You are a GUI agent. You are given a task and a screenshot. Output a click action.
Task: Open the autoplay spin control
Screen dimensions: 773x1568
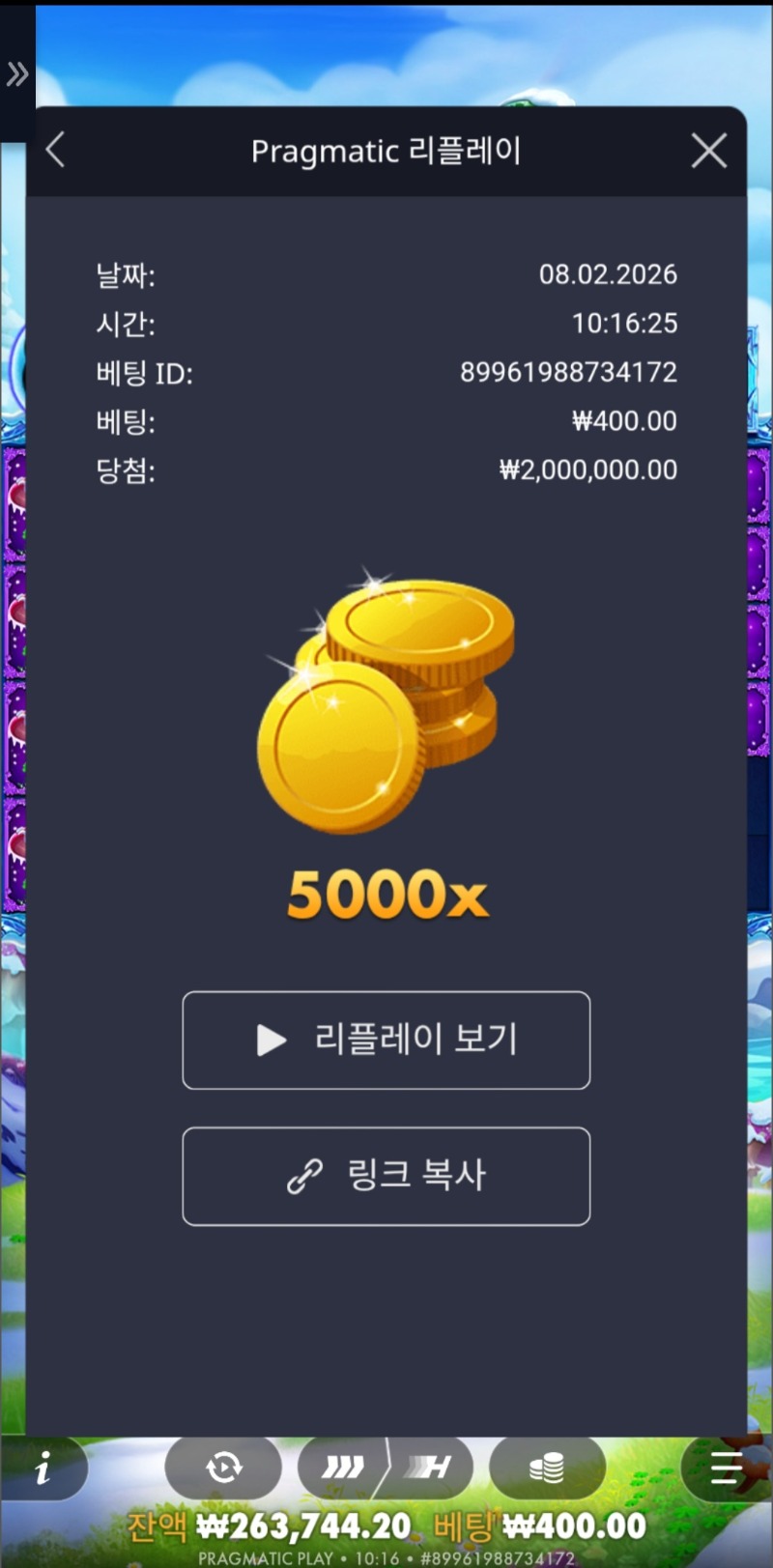(x=223, y=1468)
